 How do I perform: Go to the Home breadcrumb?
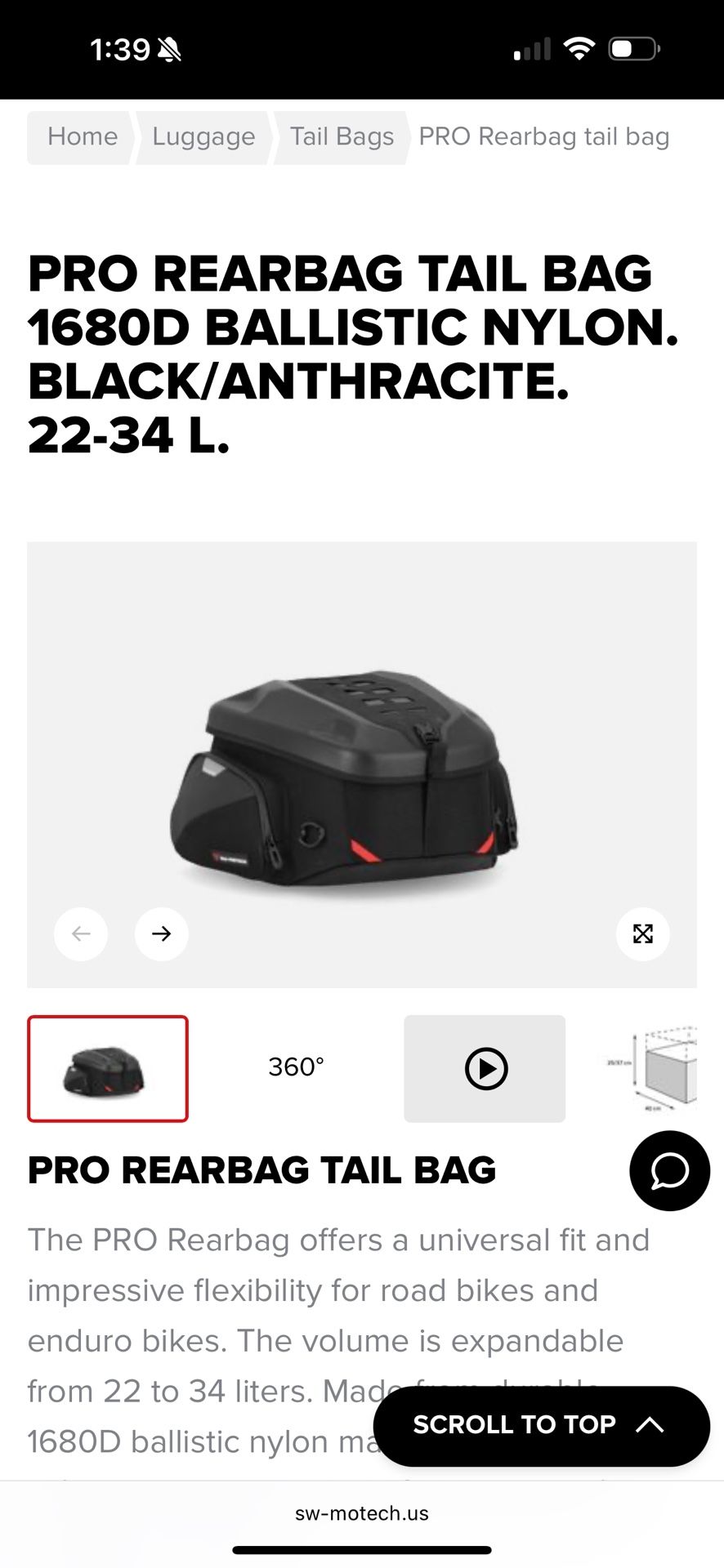82,136
